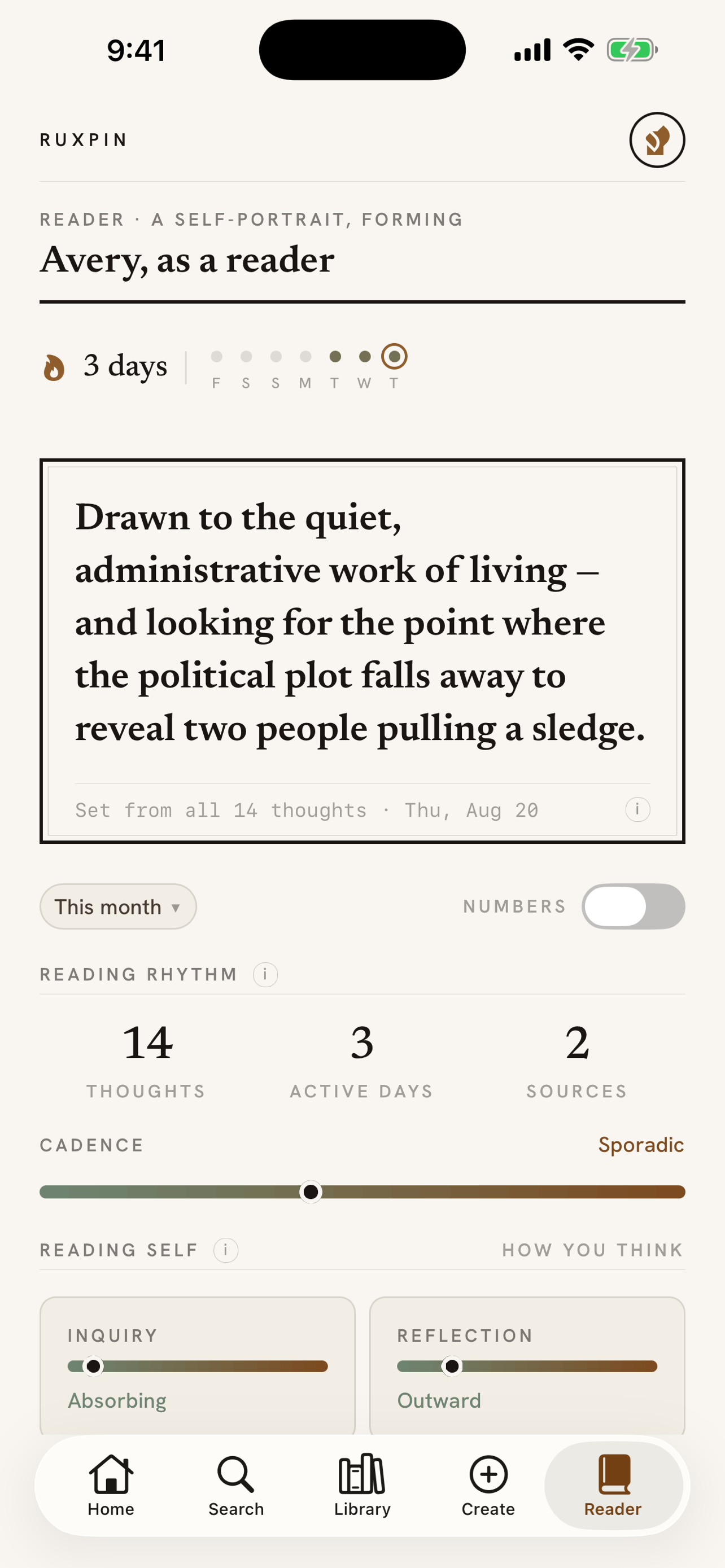Open the Reading Self info icon

[226, 1250]
